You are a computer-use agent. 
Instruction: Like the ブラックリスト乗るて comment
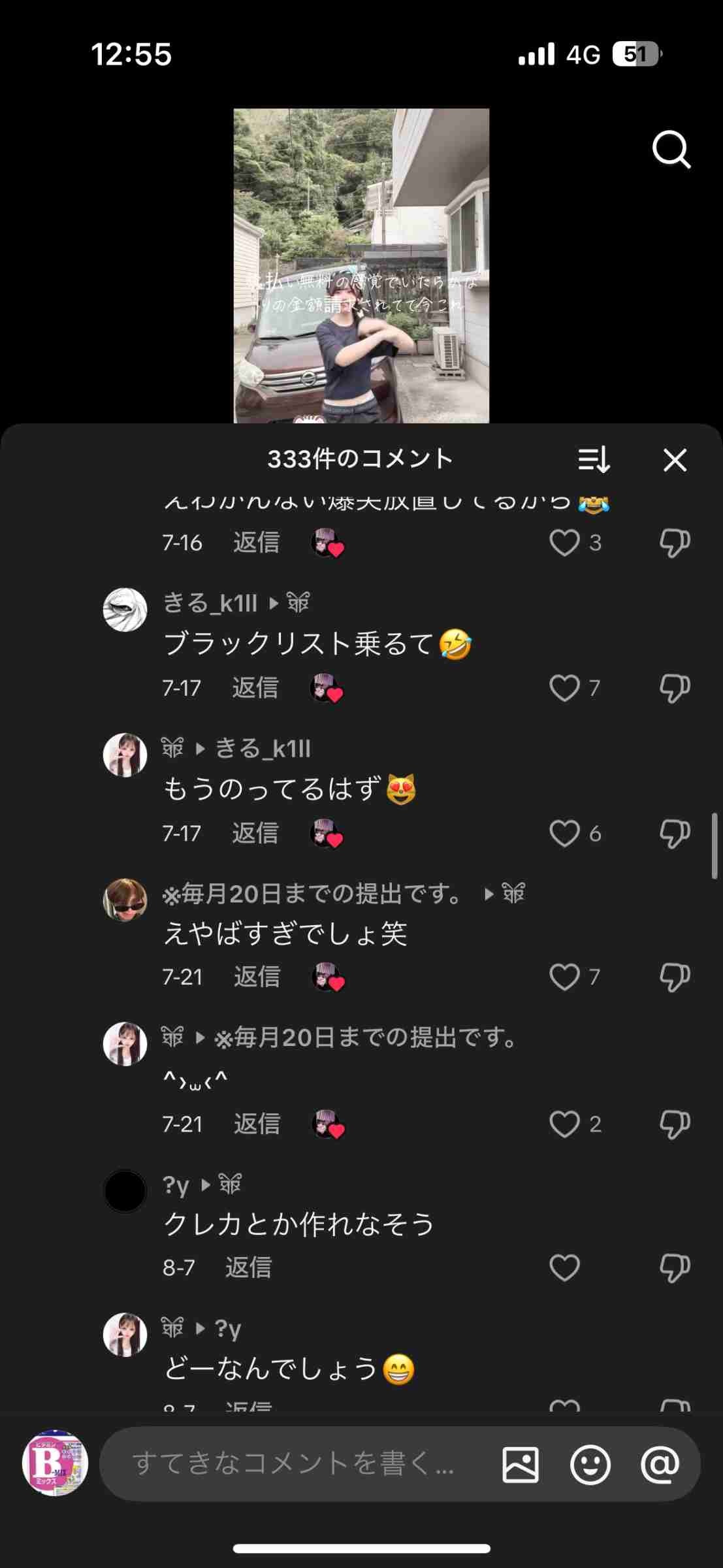564,688
